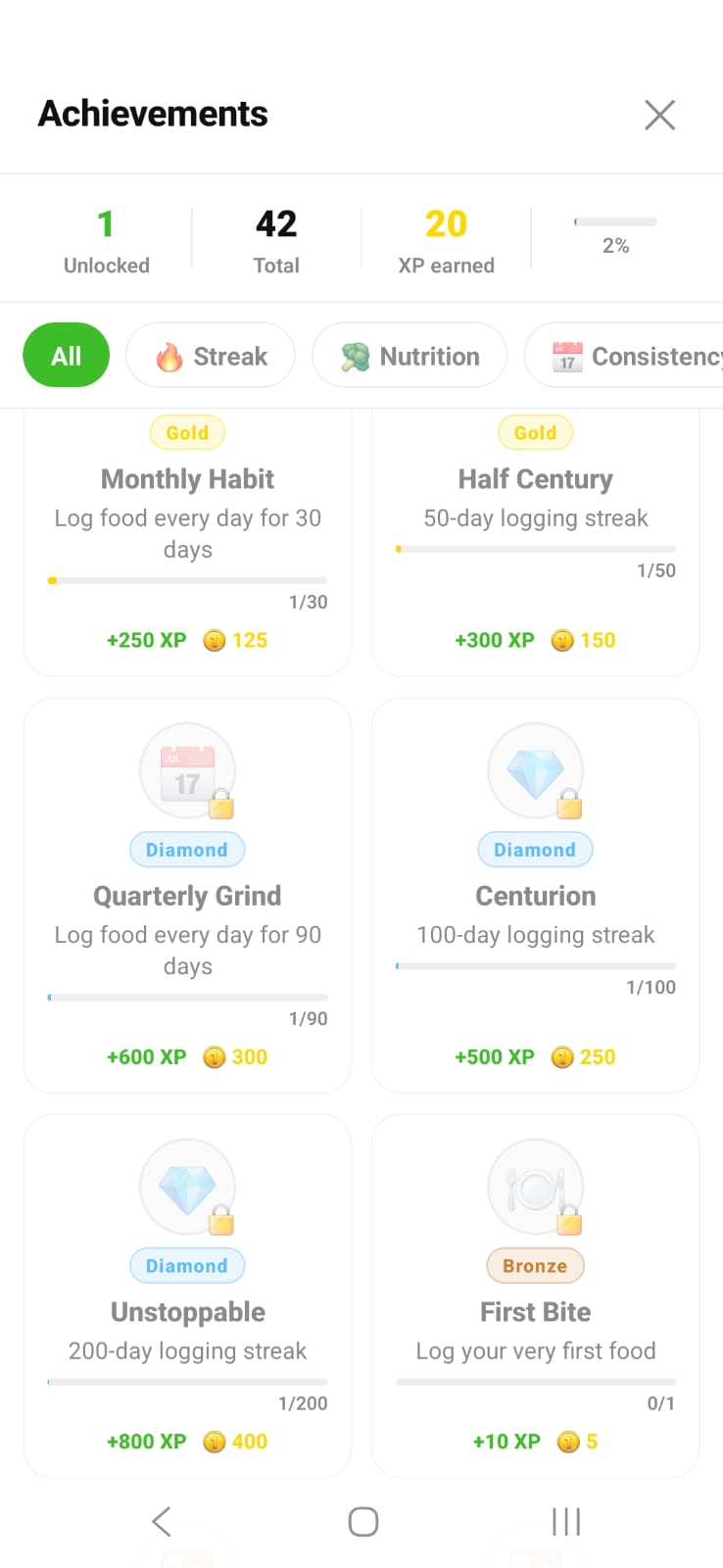Enable the All achievements filter

66,355
